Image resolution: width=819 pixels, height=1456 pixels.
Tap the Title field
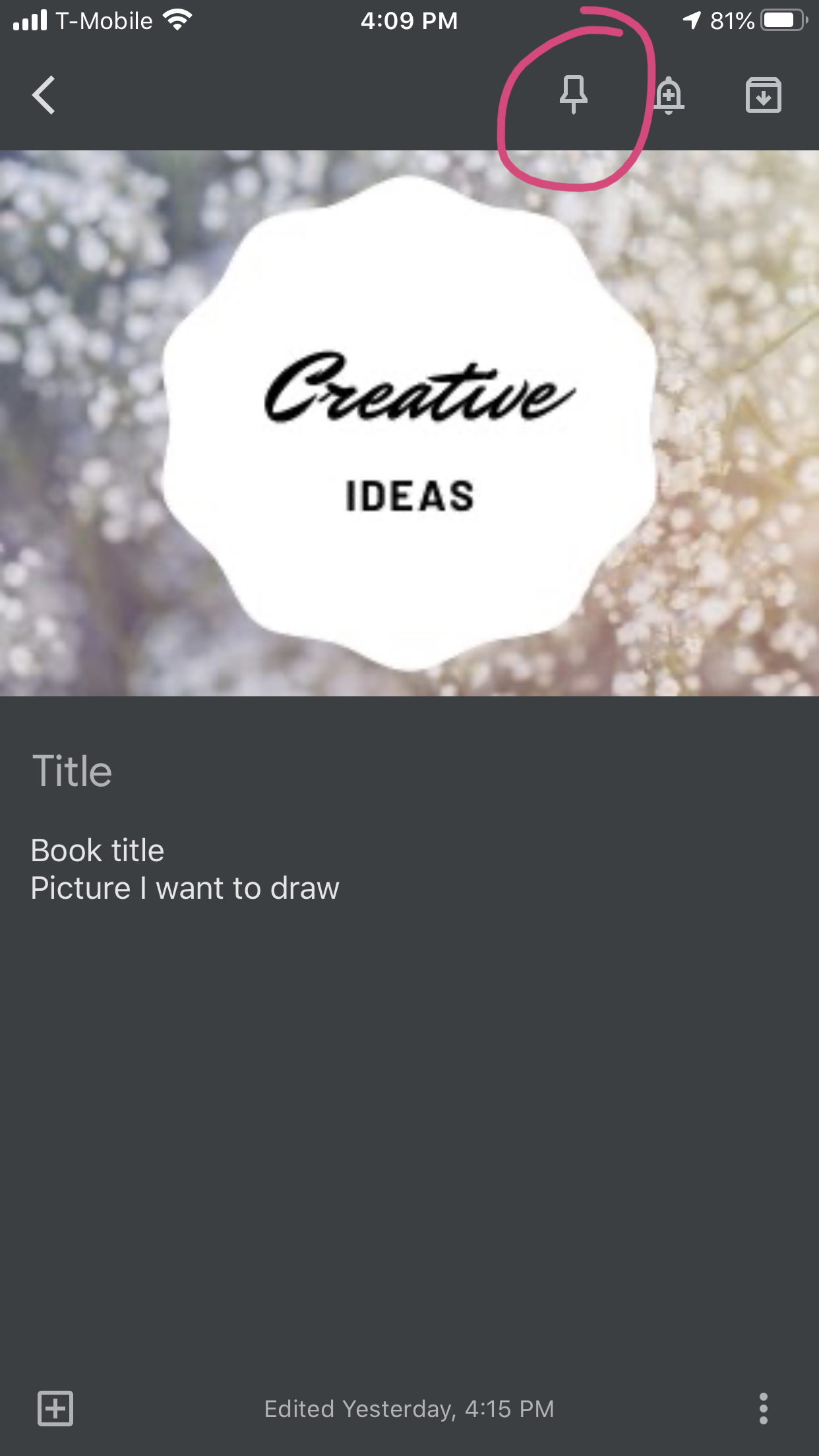73,771
